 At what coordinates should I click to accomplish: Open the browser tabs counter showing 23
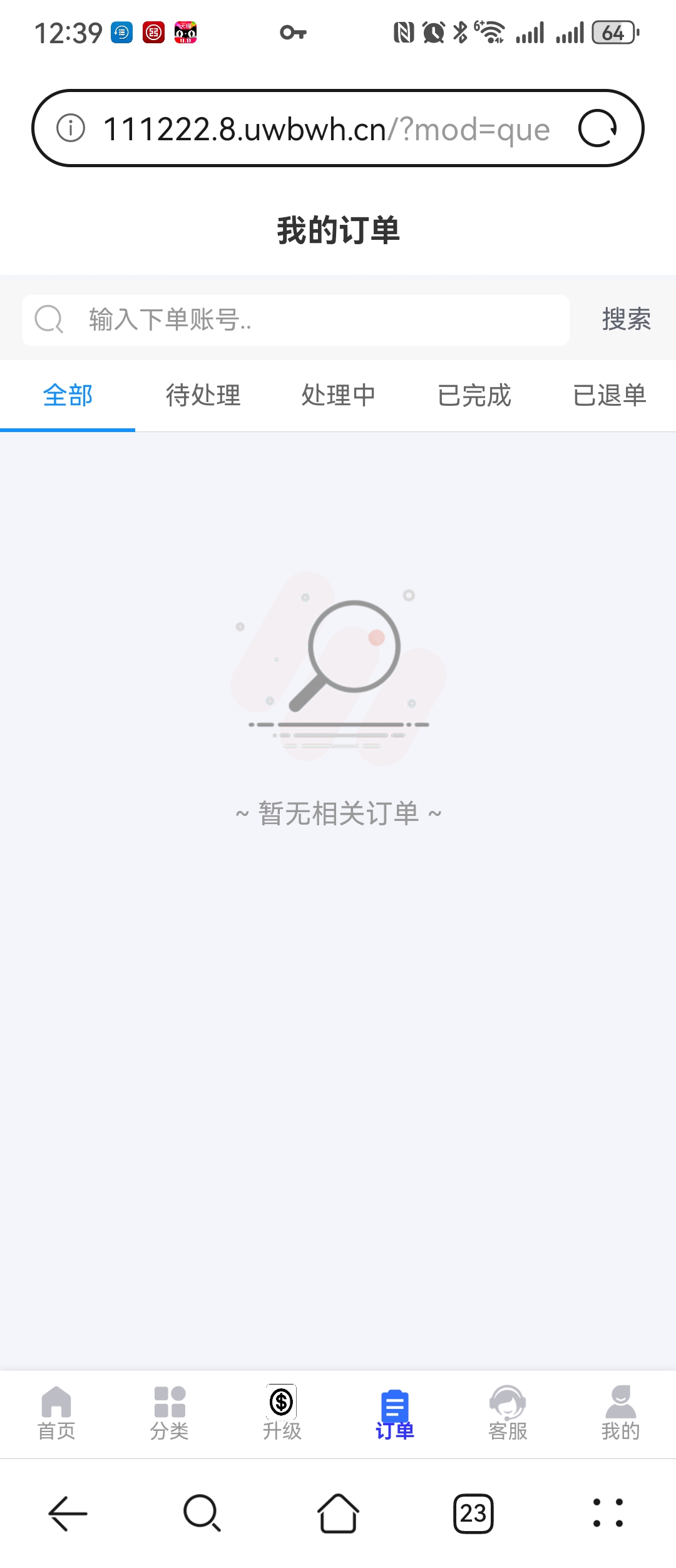tap(473, 1514)
